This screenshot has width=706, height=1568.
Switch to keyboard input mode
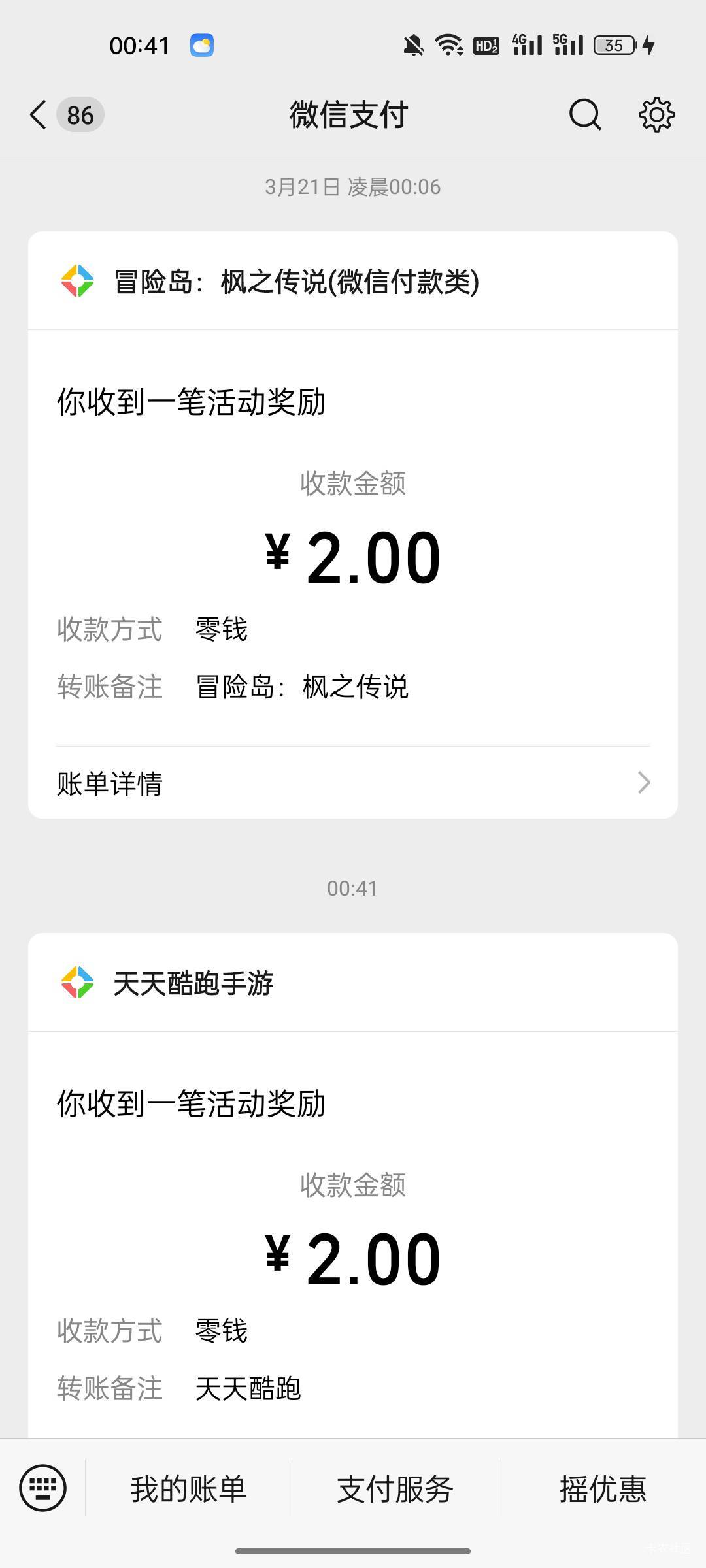click(43, 1488)
